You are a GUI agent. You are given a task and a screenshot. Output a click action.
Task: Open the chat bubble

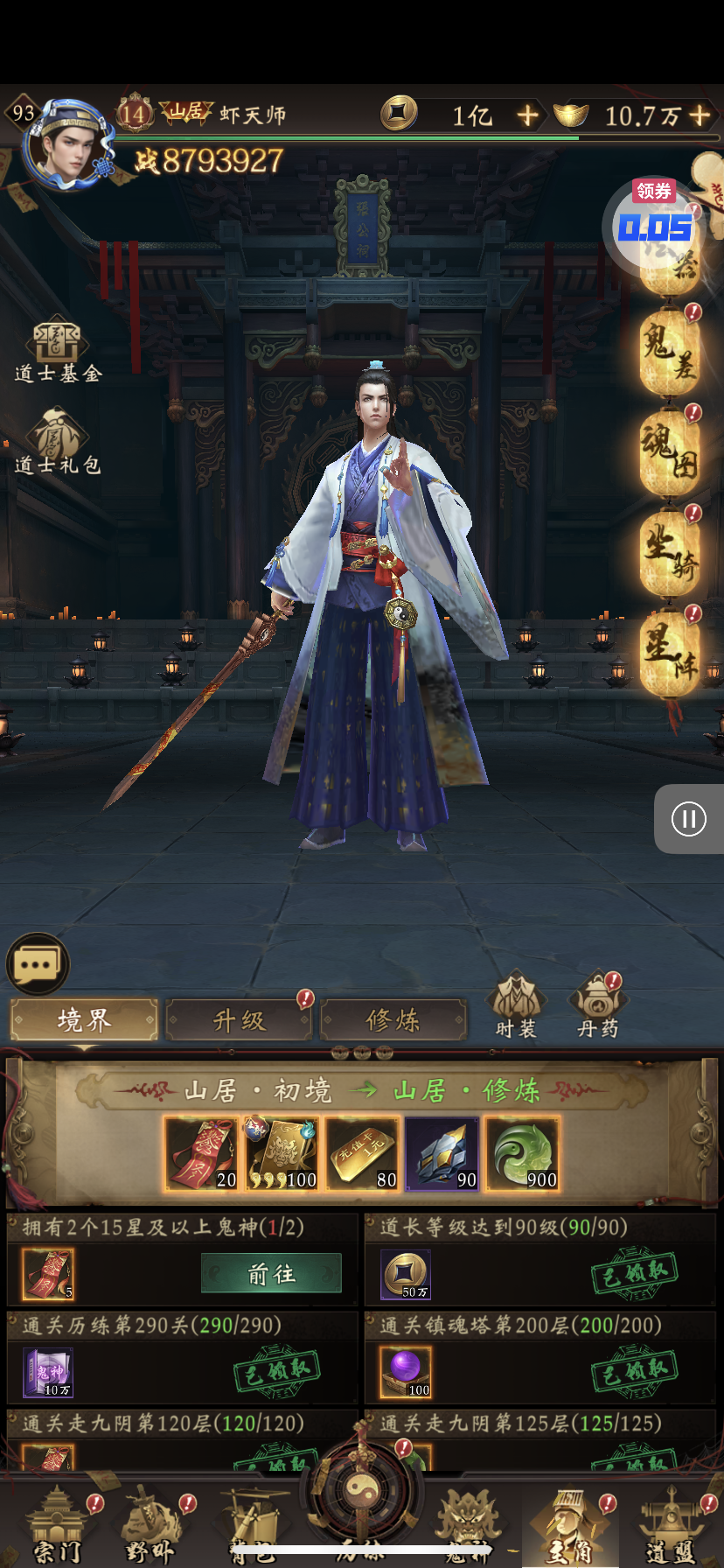[x=38, y=965]
